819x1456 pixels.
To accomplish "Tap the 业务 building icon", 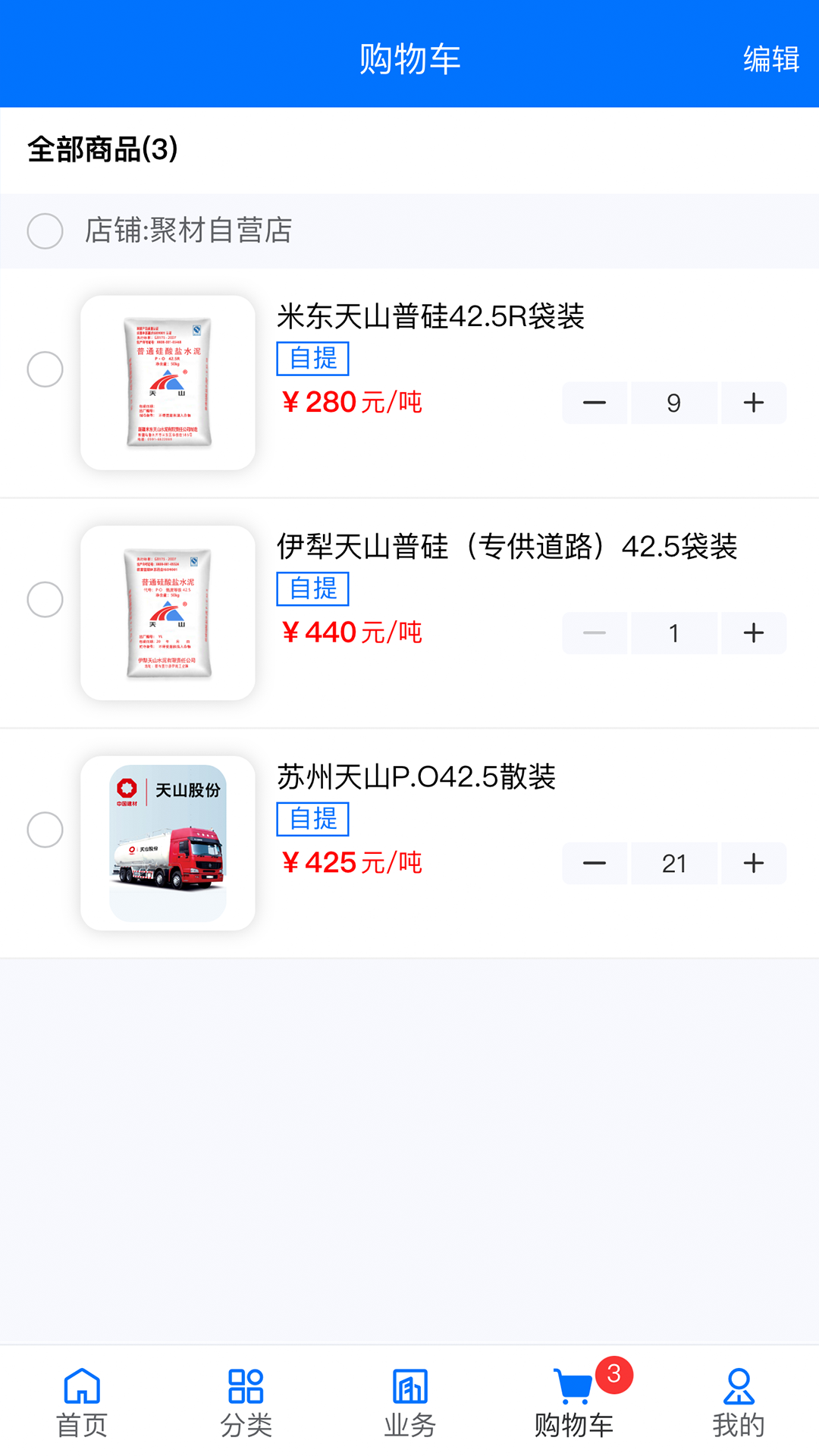I will 409,1392.
